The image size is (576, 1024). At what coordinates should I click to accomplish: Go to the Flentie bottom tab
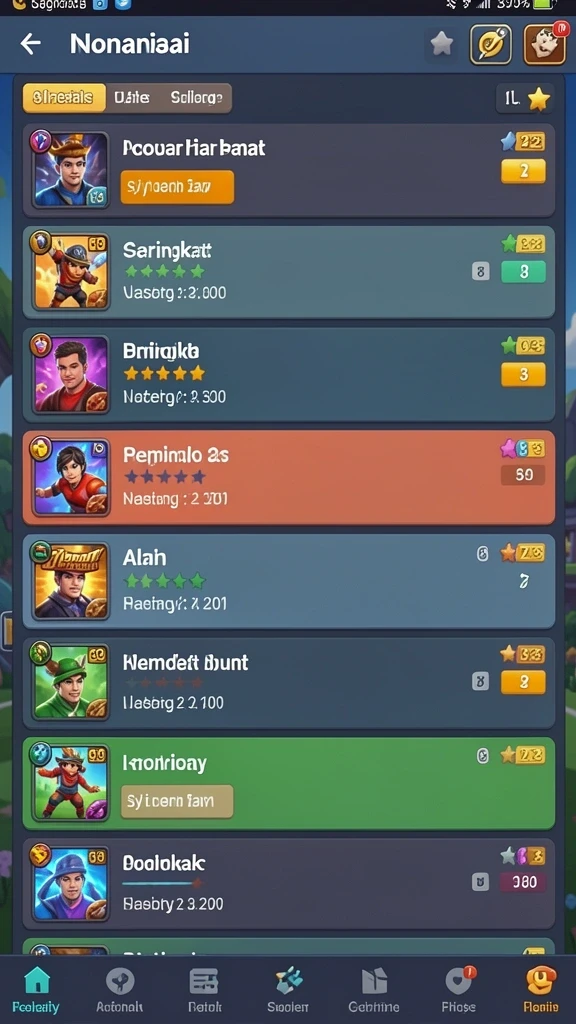pos(541,990)
